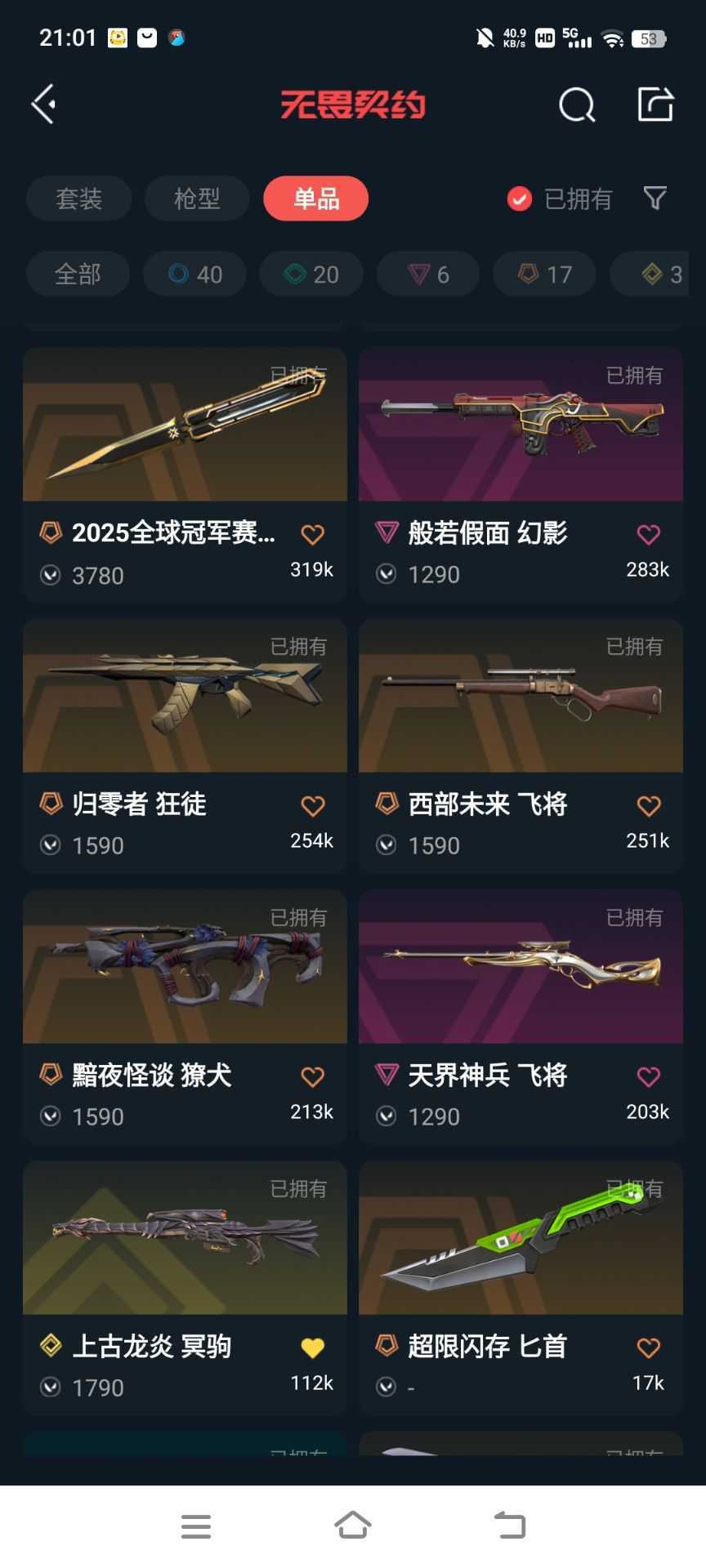706x1568 pixels.
Task: Open the filter options
Action: pos(654,198)
